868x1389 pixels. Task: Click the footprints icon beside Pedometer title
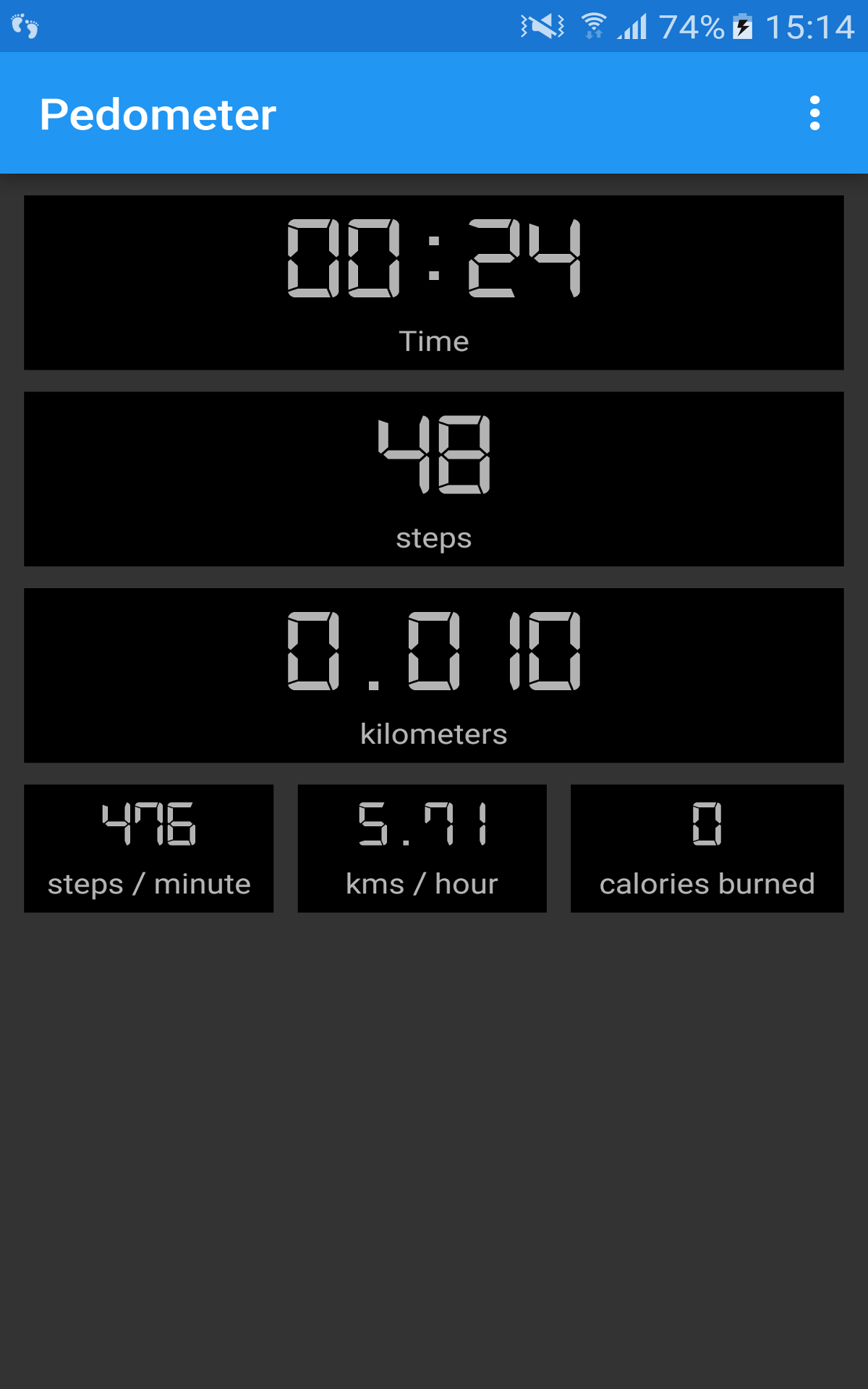[24, 26]
